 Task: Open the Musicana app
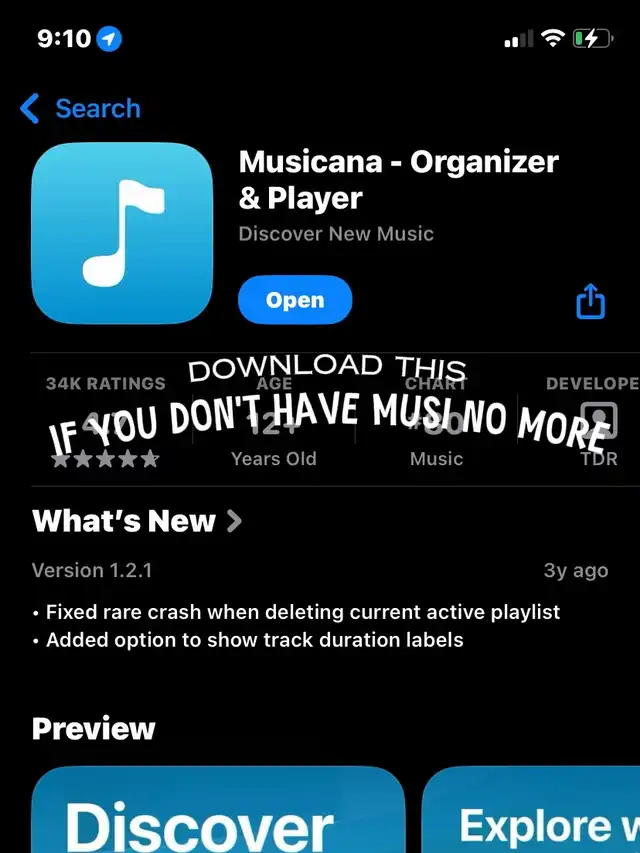coord(295,300)
